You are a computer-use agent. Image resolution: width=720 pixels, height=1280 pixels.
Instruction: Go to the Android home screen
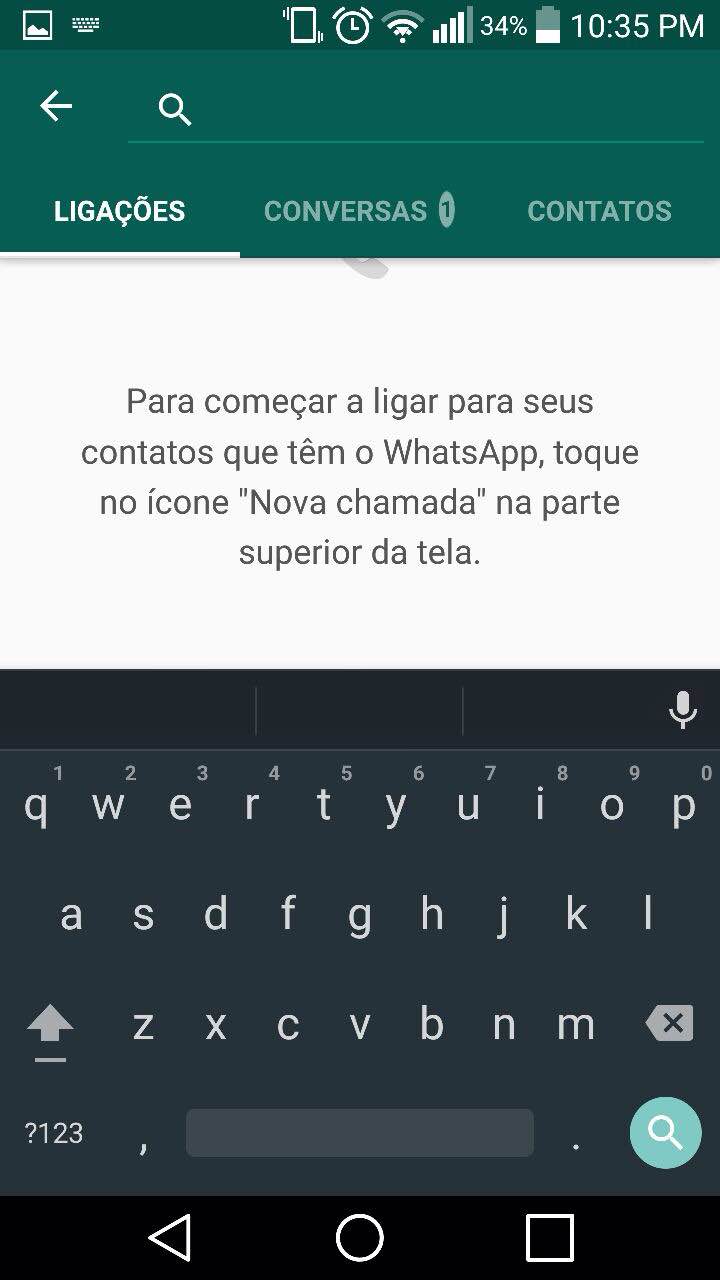[x=360, y=1238]
